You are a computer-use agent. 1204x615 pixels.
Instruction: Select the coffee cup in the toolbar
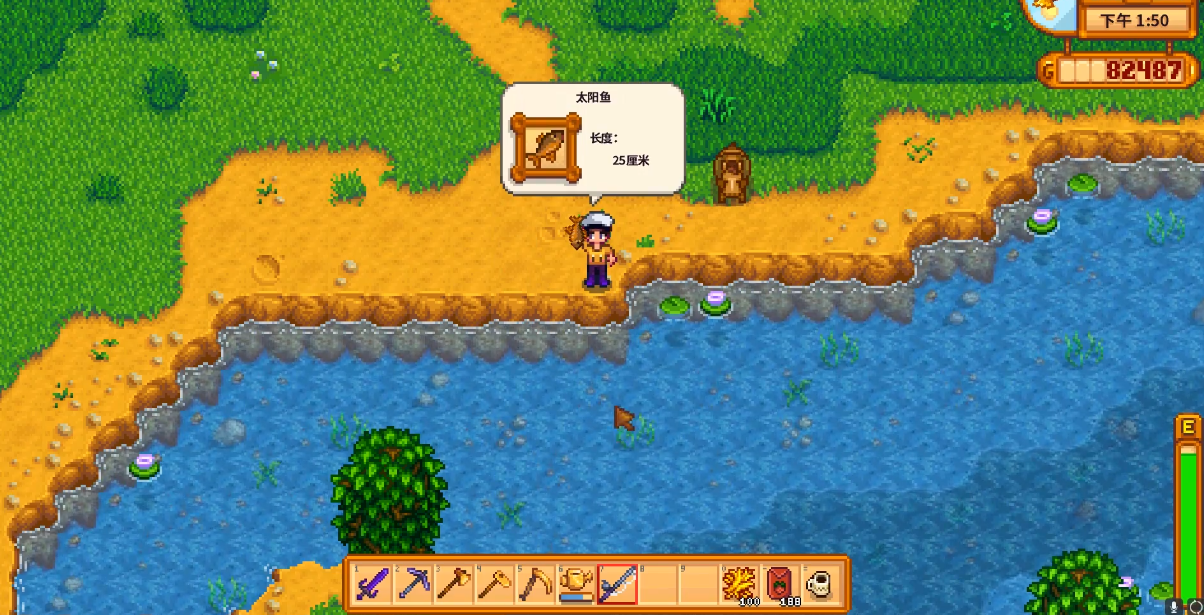click(x=820, y=584)
